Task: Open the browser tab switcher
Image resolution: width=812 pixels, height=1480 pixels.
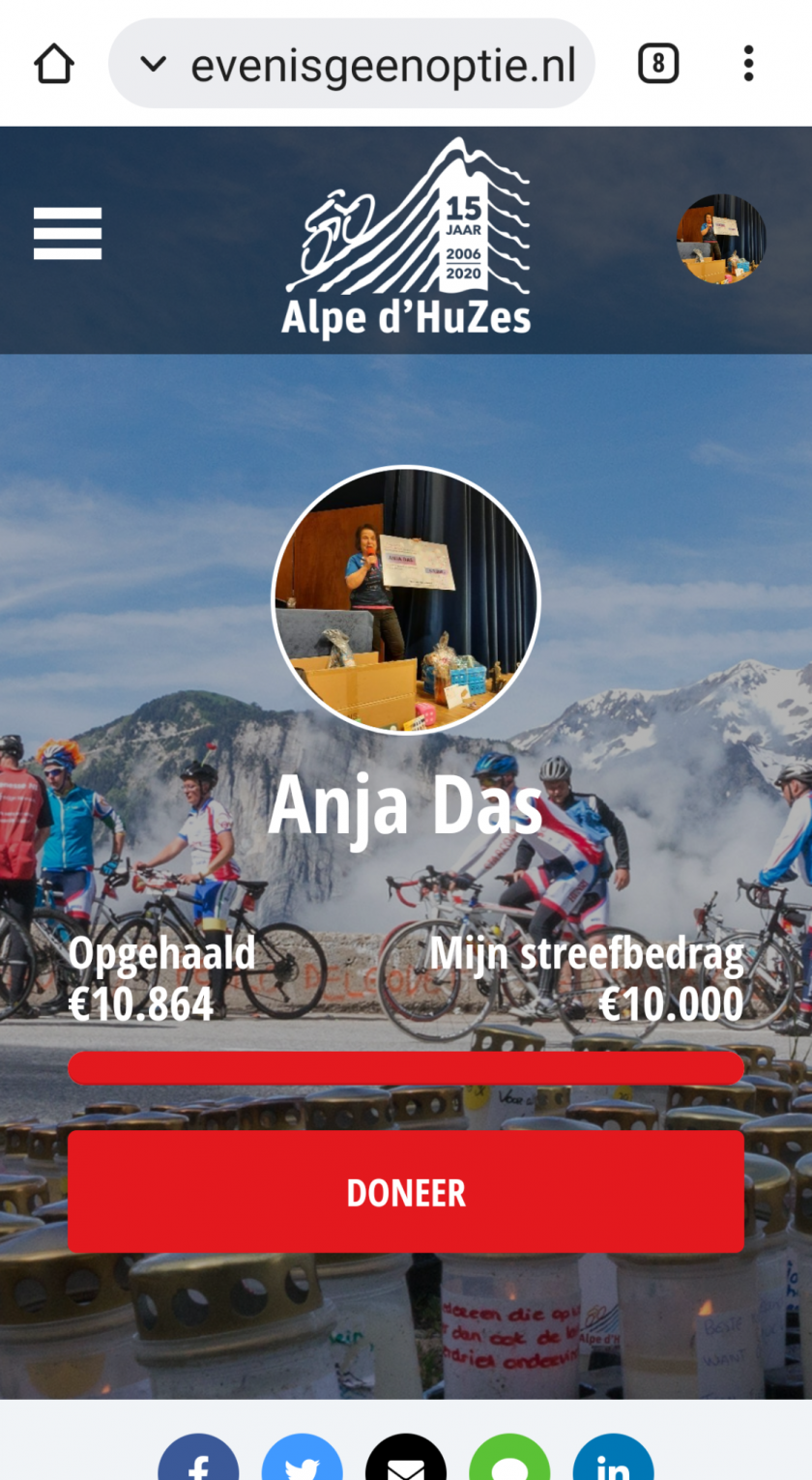Action: click(x=658, y=65)
